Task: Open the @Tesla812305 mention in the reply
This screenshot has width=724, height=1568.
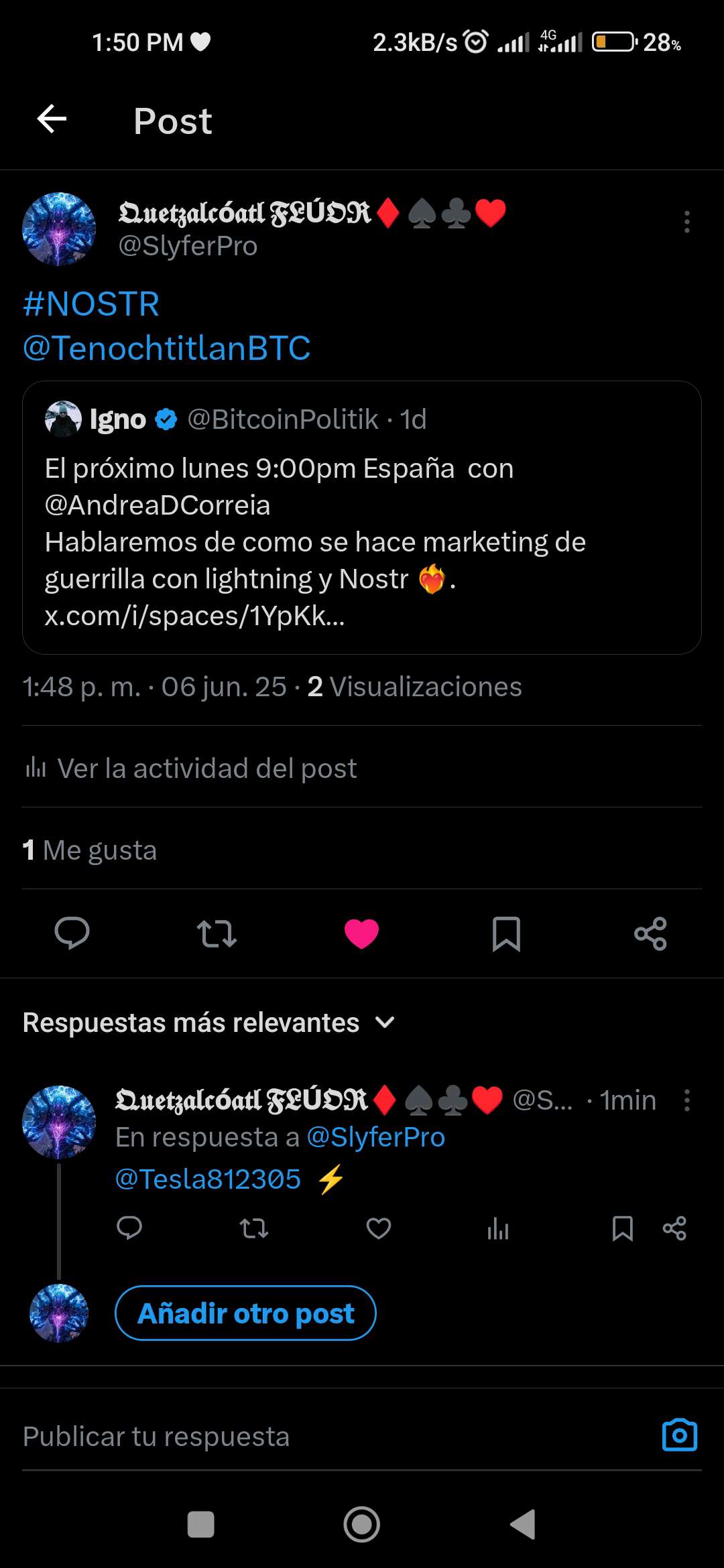Action: coord(208,1179)
